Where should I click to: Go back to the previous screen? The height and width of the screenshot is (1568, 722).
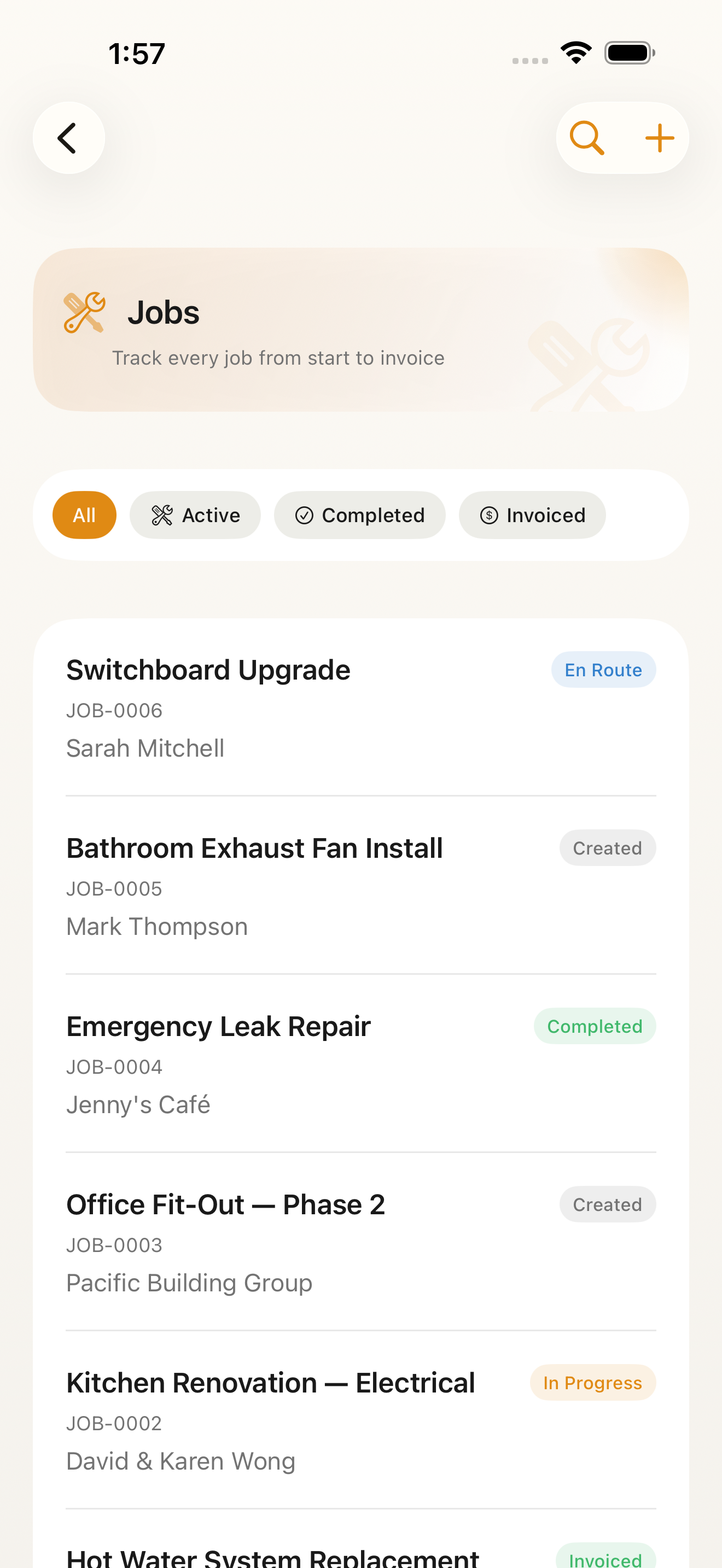(68, 138)
